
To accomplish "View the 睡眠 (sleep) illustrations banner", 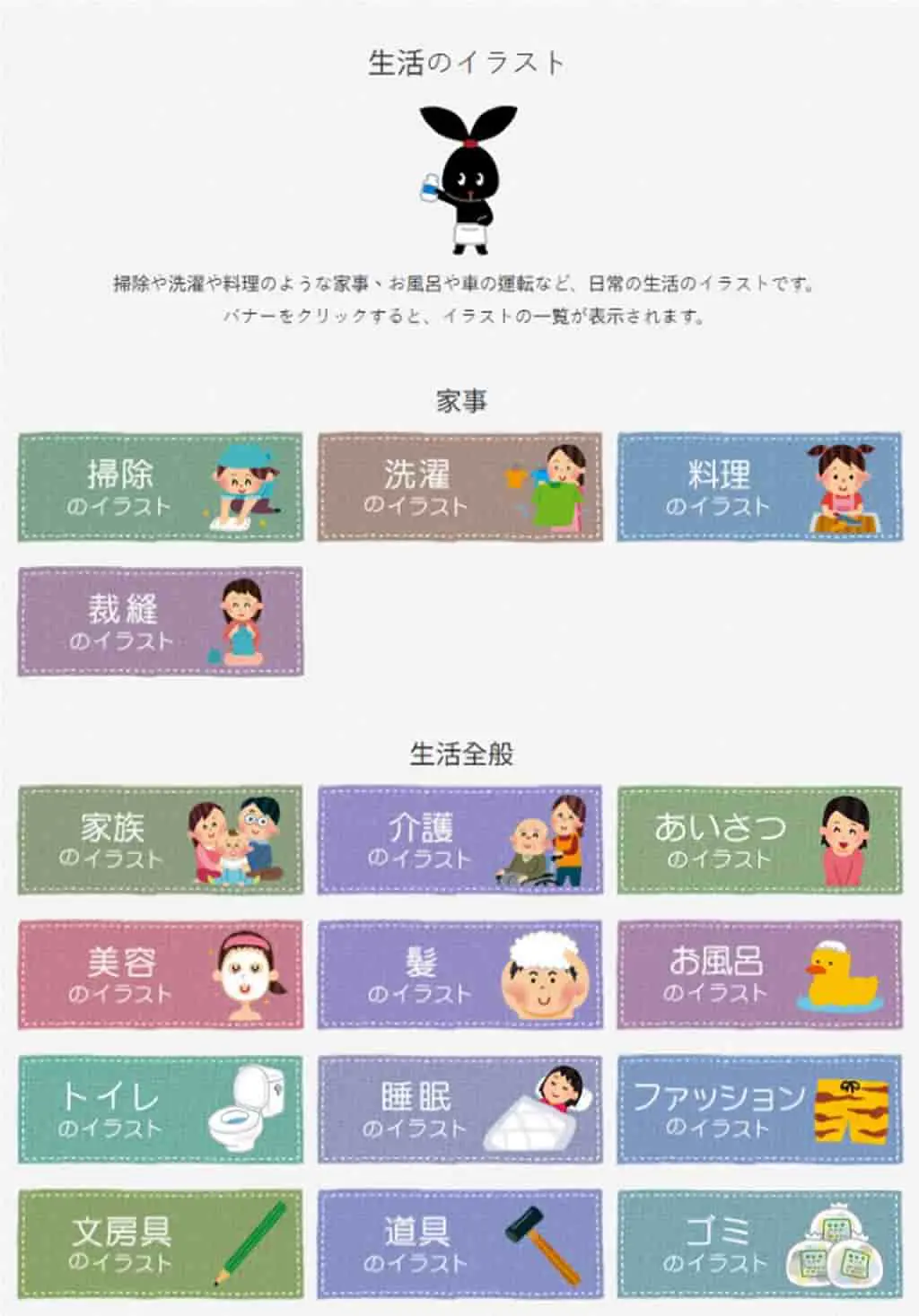I will [x=459, y=1109].
